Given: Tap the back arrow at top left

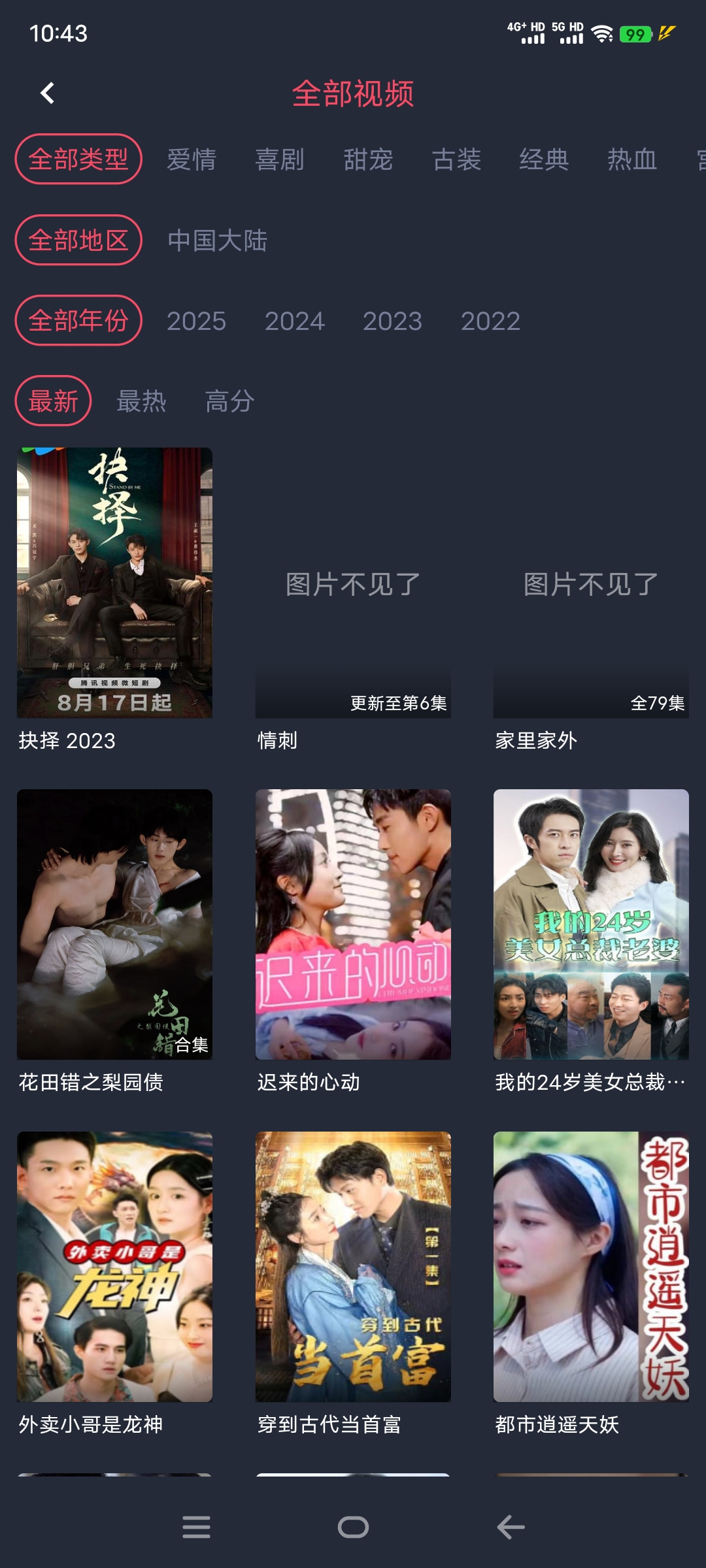Looking at the screenshot, I should tap(48, 93).
